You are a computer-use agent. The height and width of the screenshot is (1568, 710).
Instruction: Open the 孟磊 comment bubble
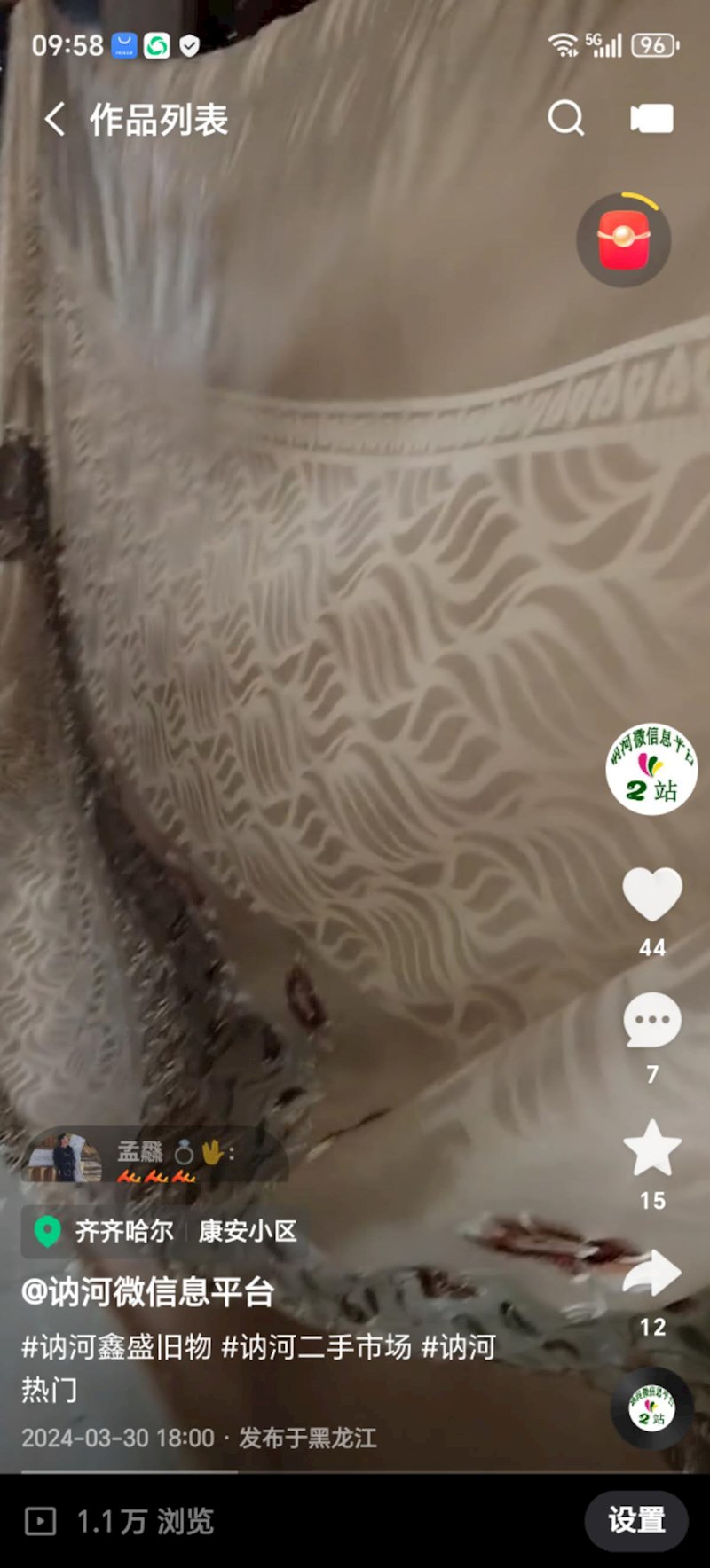pos(154,1157)
